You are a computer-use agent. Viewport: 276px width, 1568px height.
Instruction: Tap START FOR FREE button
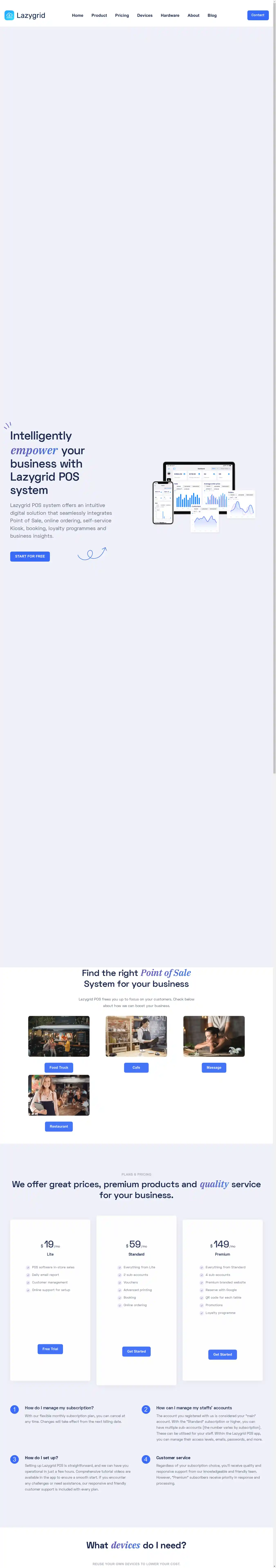pos(30,556)
